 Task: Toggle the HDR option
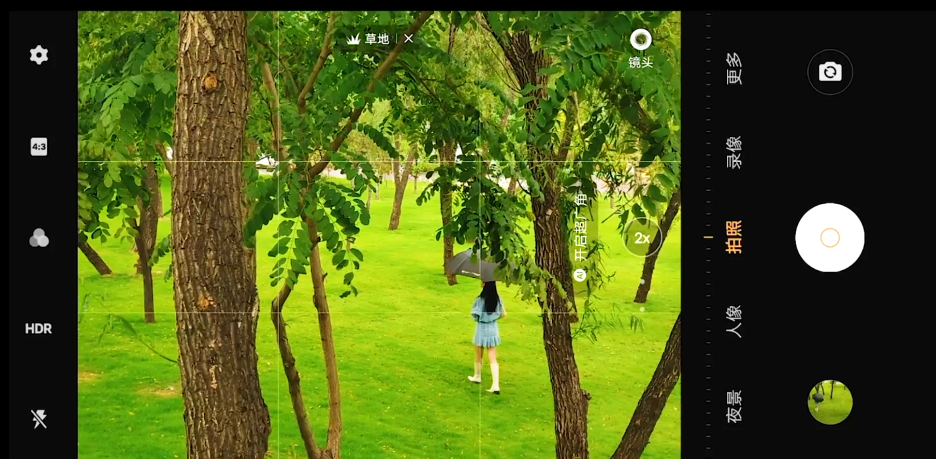pos(39,329)
